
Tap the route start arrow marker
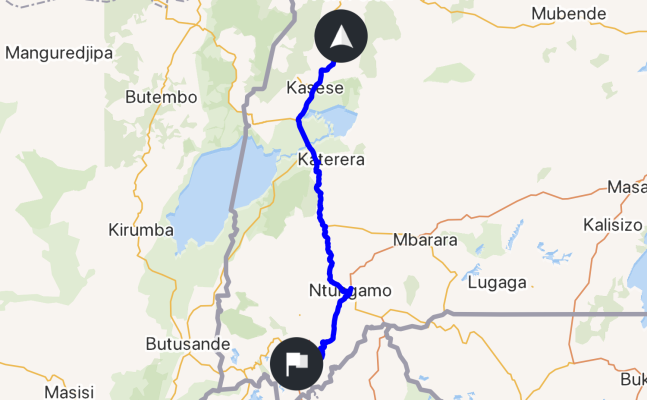tap(341, 38)
